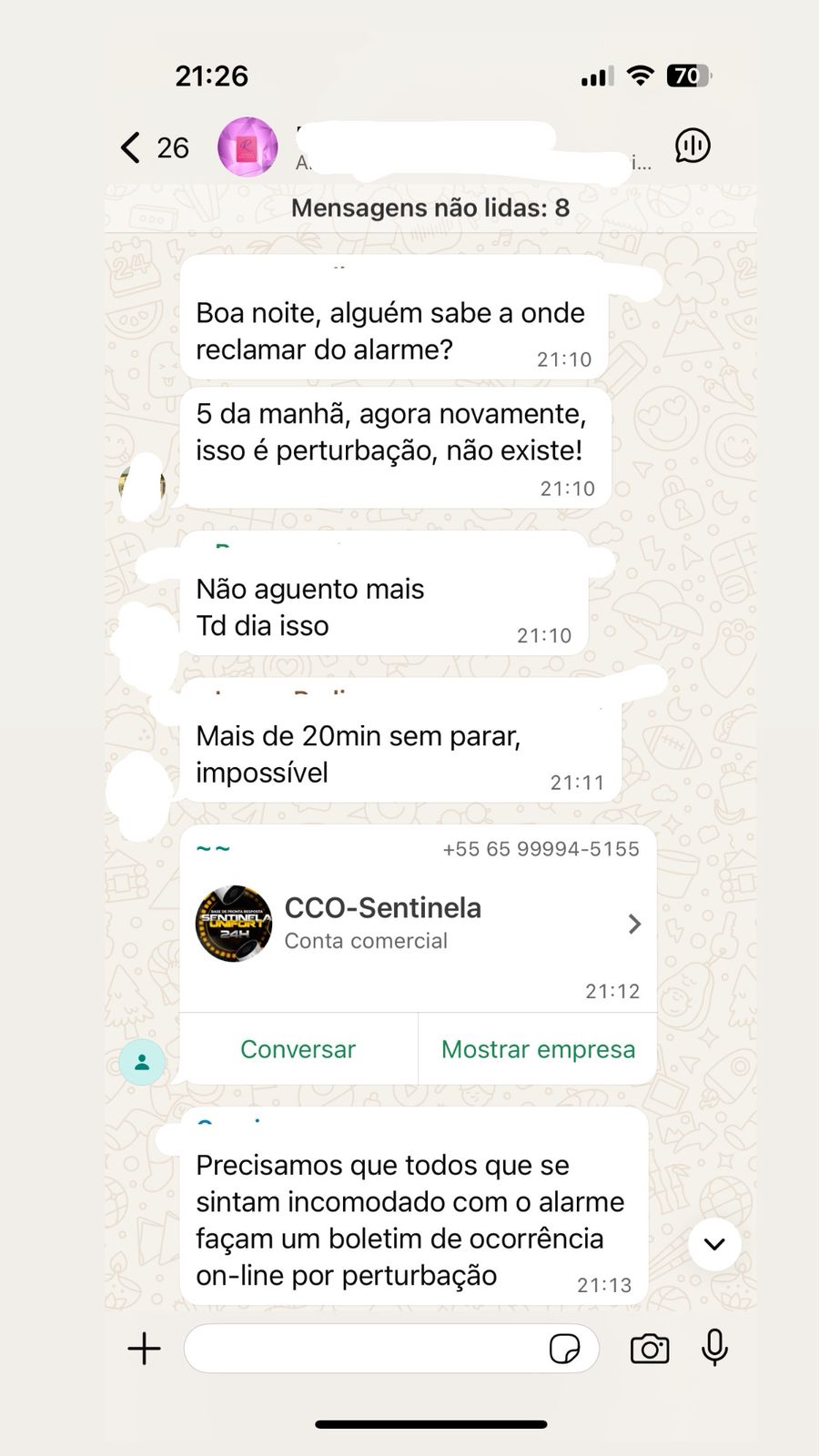Open the attachment plus menu
The width and height of the screenshot is (819, 1456).
[x=144, y=1349]
